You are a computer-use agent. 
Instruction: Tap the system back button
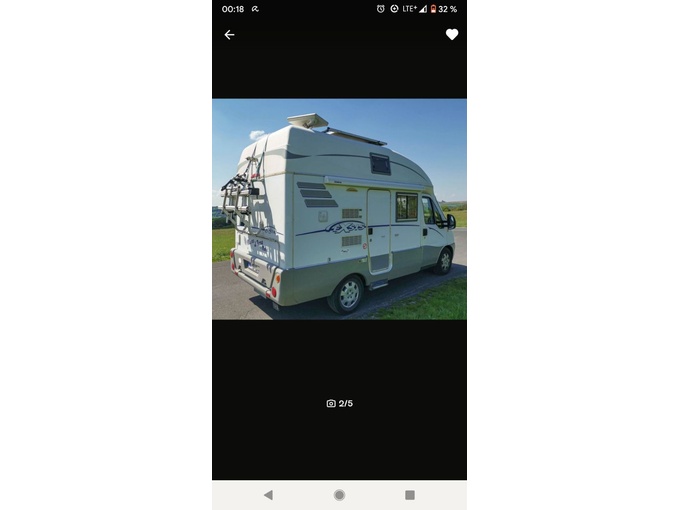[268, 495]
